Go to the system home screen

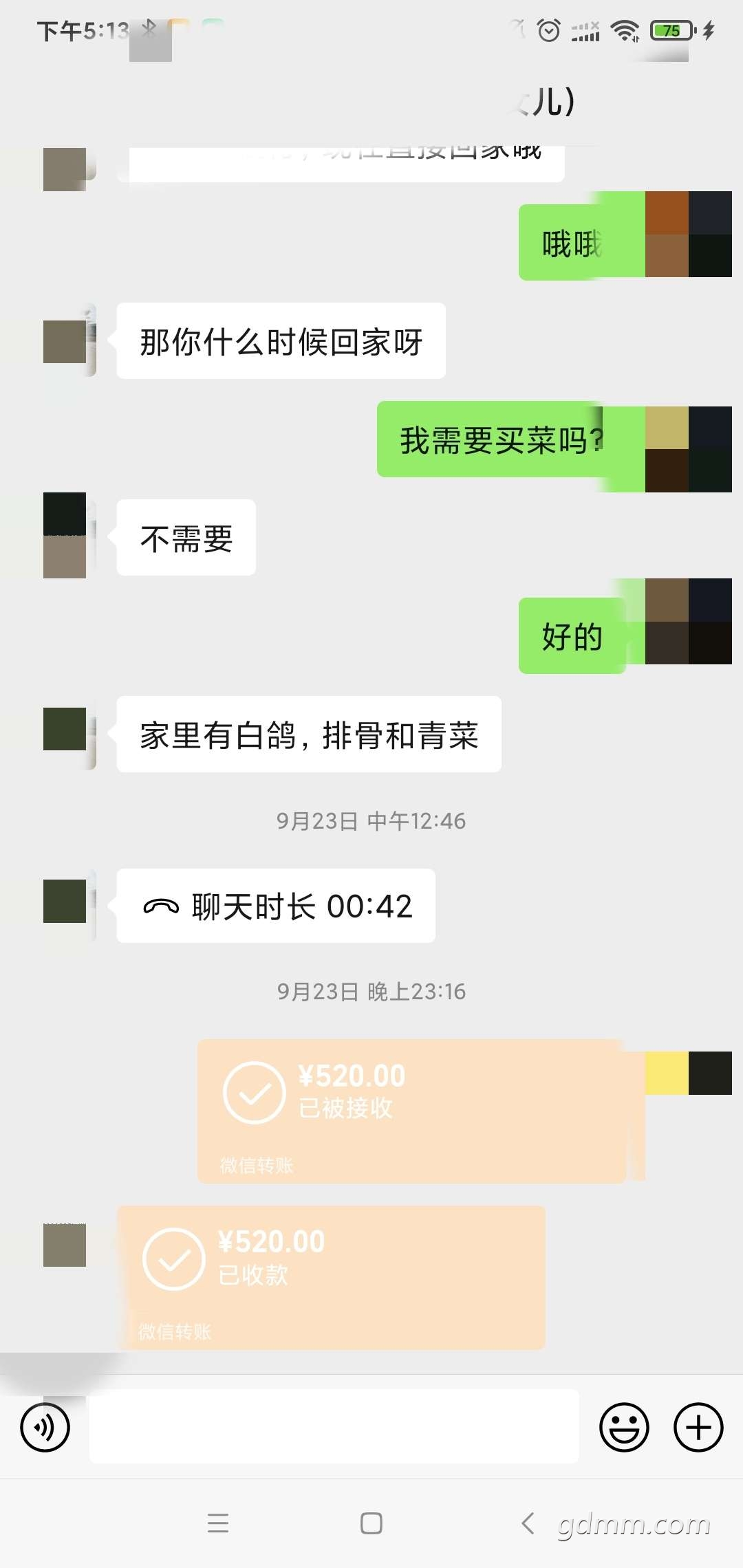pos(371,1523)
